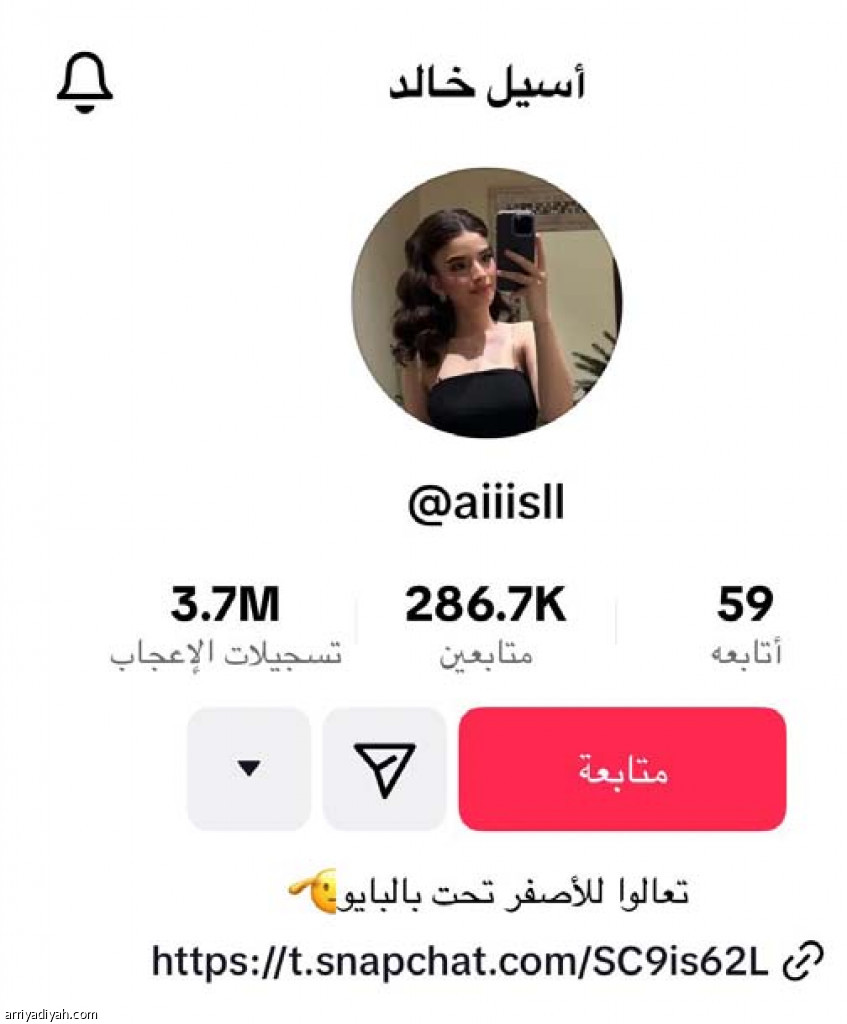View the profile picture of aiiisll
Screen dimensions: 847x1024
486,302
